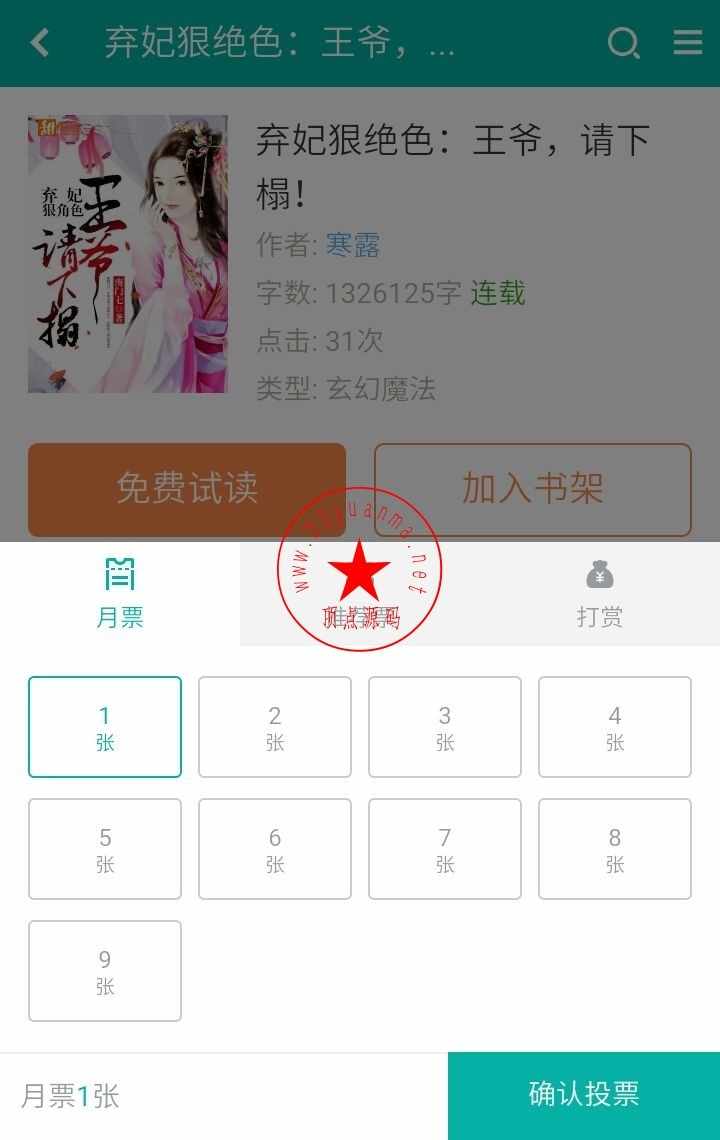This screenshot has width=720, height=1140.
Task: Open the hamburger menu
Action: pyautogui.click(x=688, y=42)
